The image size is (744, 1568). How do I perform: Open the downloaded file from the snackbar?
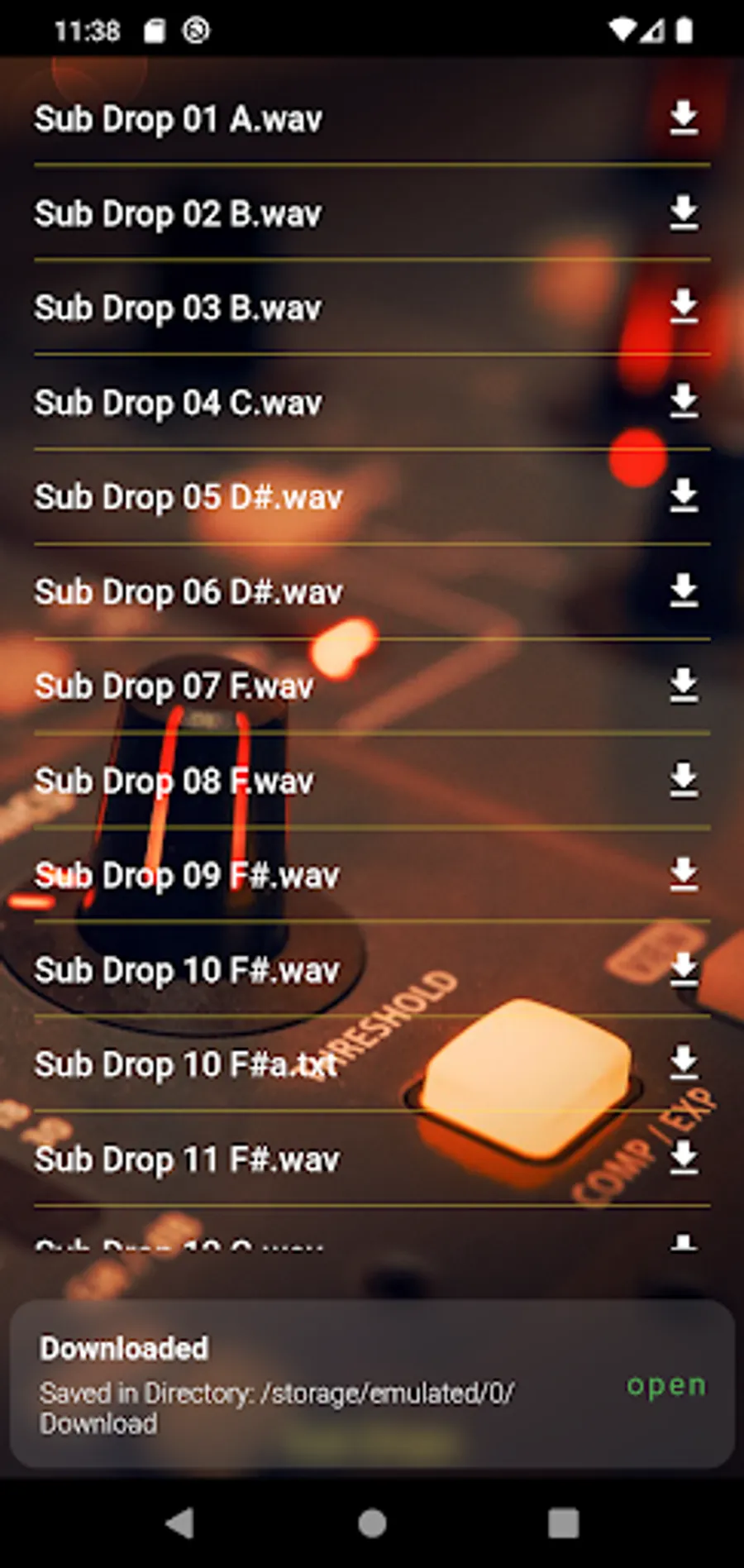666,1385
